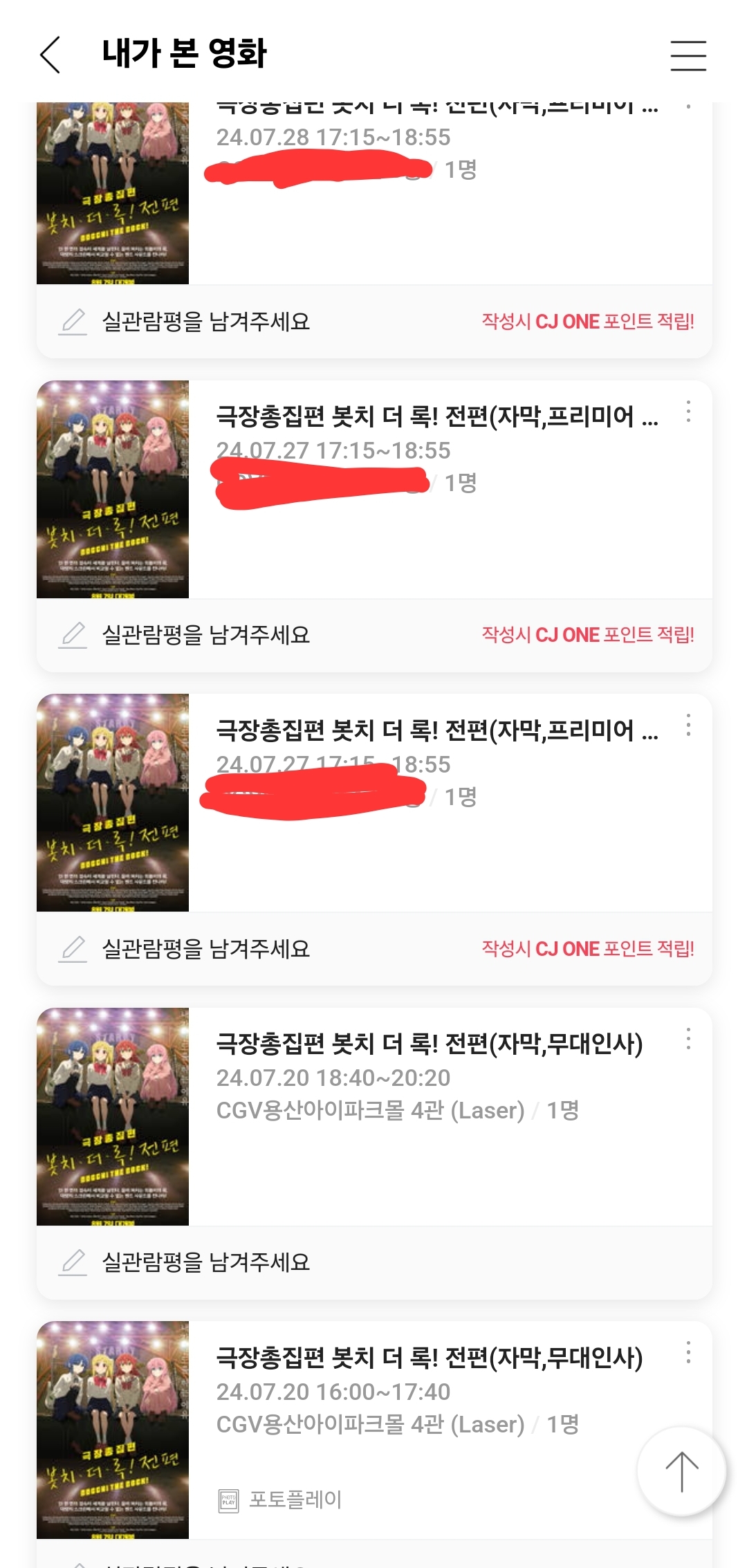
Task: Open the movie poster of the 24.07.28 screening
Action: pyautogui.click(x=113, y=192)
